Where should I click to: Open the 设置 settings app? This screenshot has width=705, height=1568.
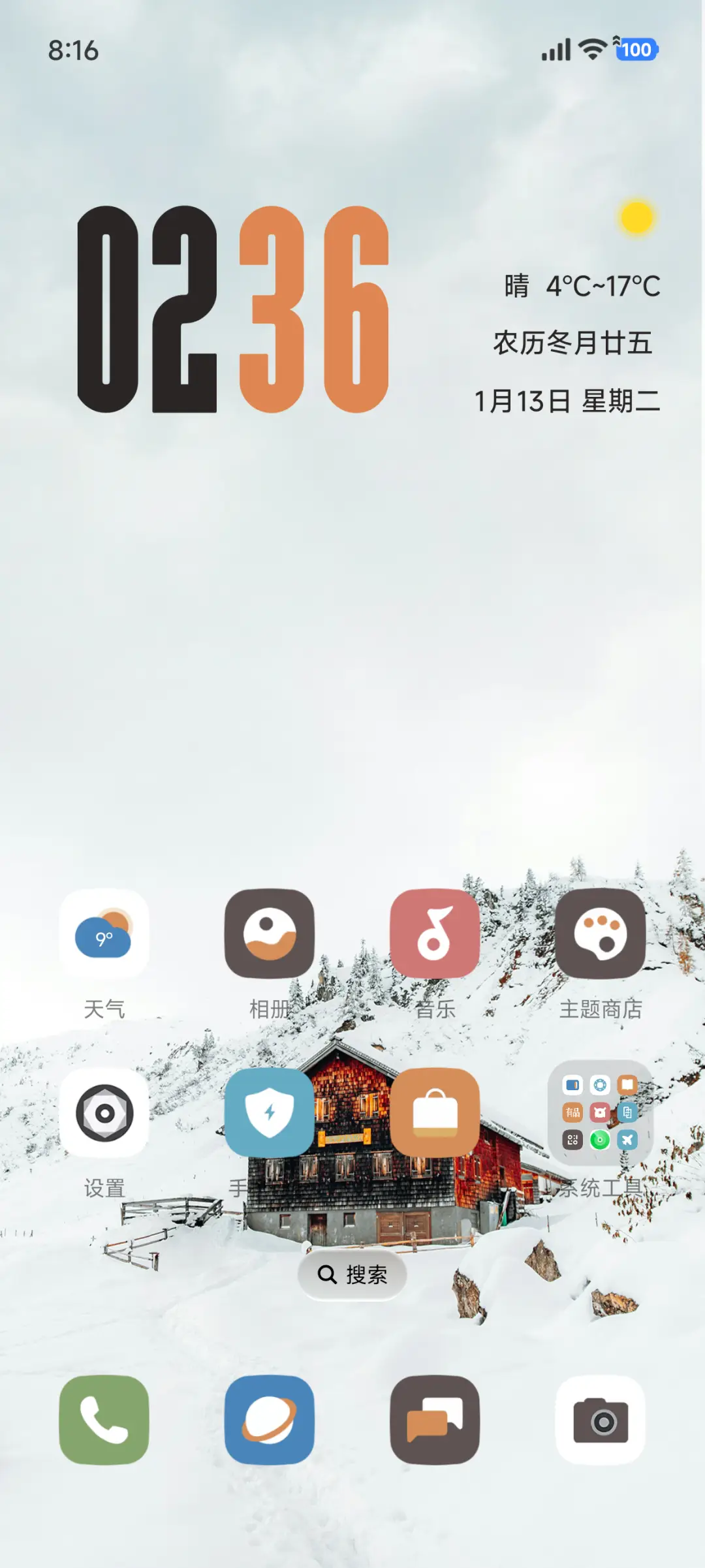click(104, 1114)
